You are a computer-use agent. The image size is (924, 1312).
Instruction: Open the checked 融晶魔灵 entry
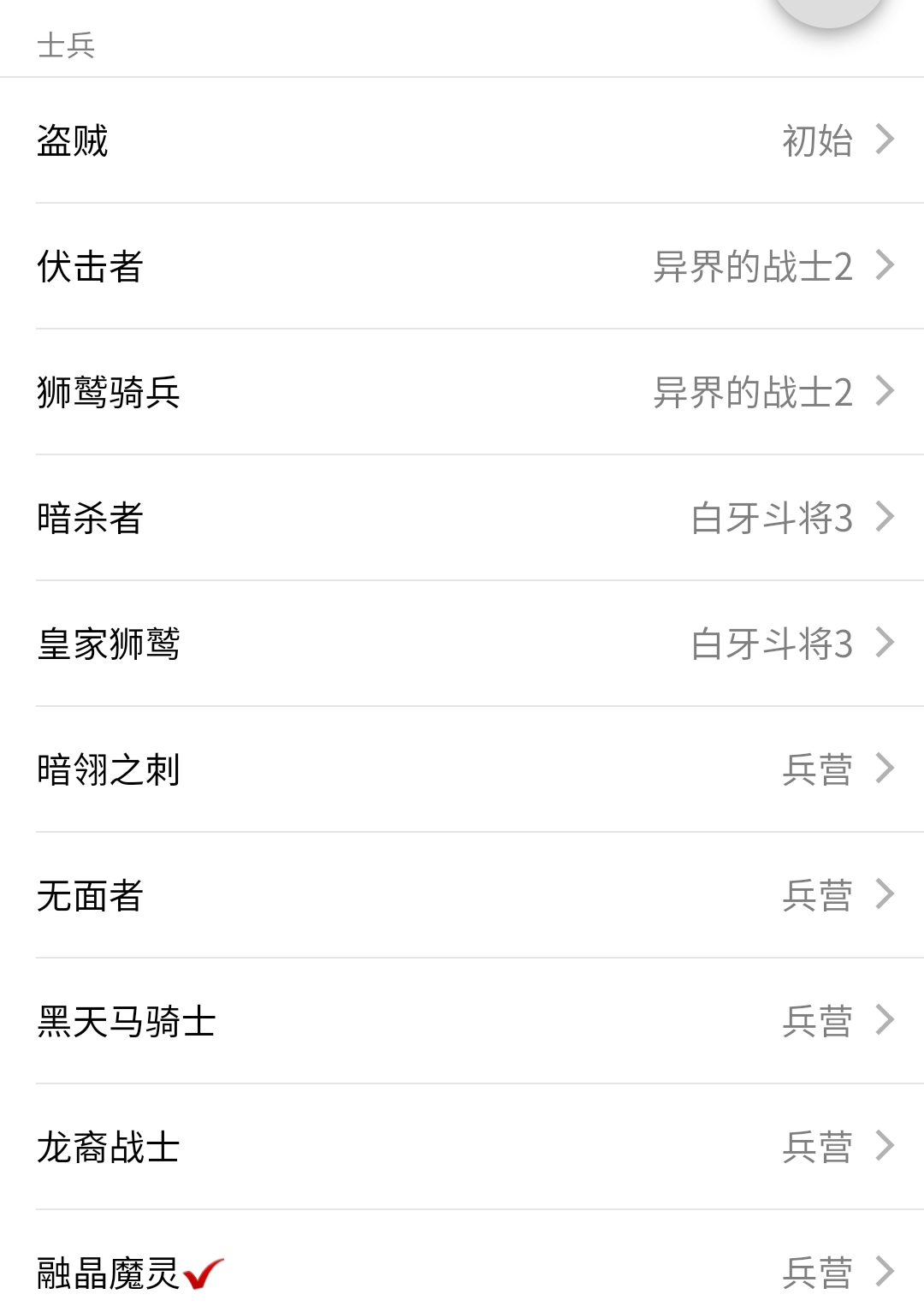pyautogui.click(x=462, y=1273)
